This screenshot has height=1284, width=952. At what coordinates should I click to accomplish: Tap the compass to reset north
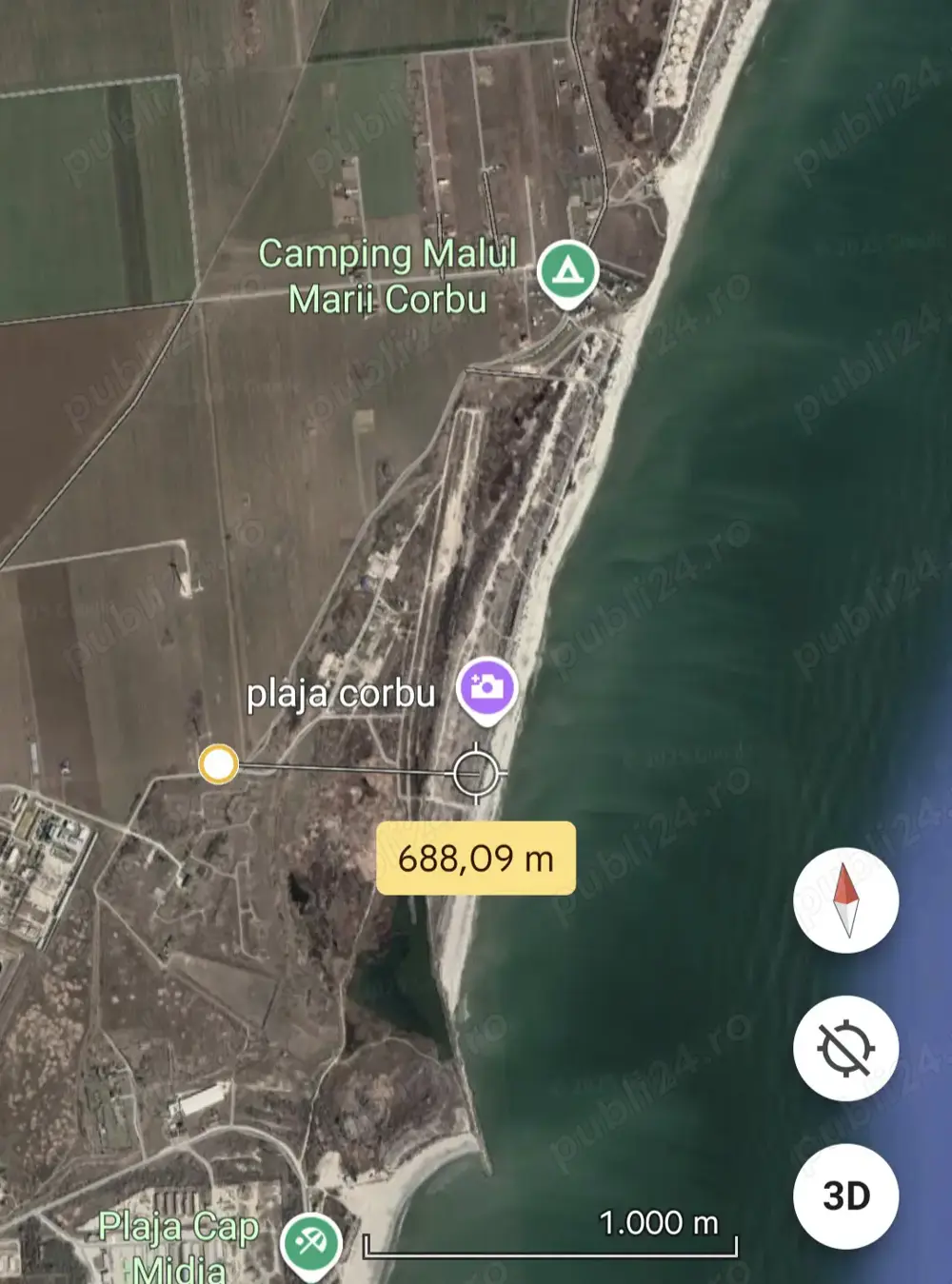tap(845, 899)
